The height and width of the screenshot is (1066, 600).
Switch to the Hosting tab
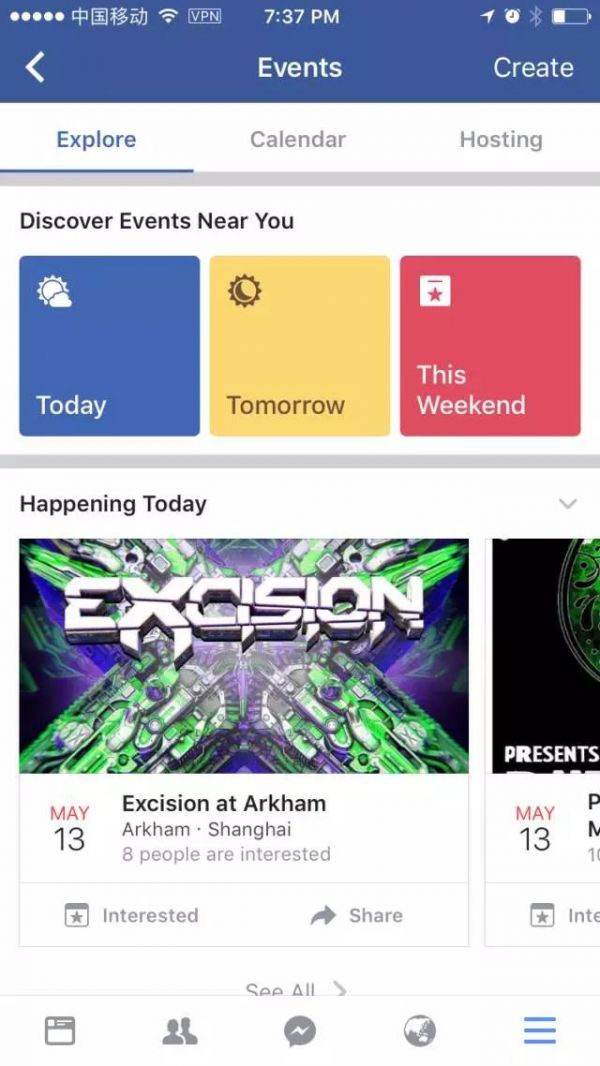pyautogui.click(x=500, y=140)
